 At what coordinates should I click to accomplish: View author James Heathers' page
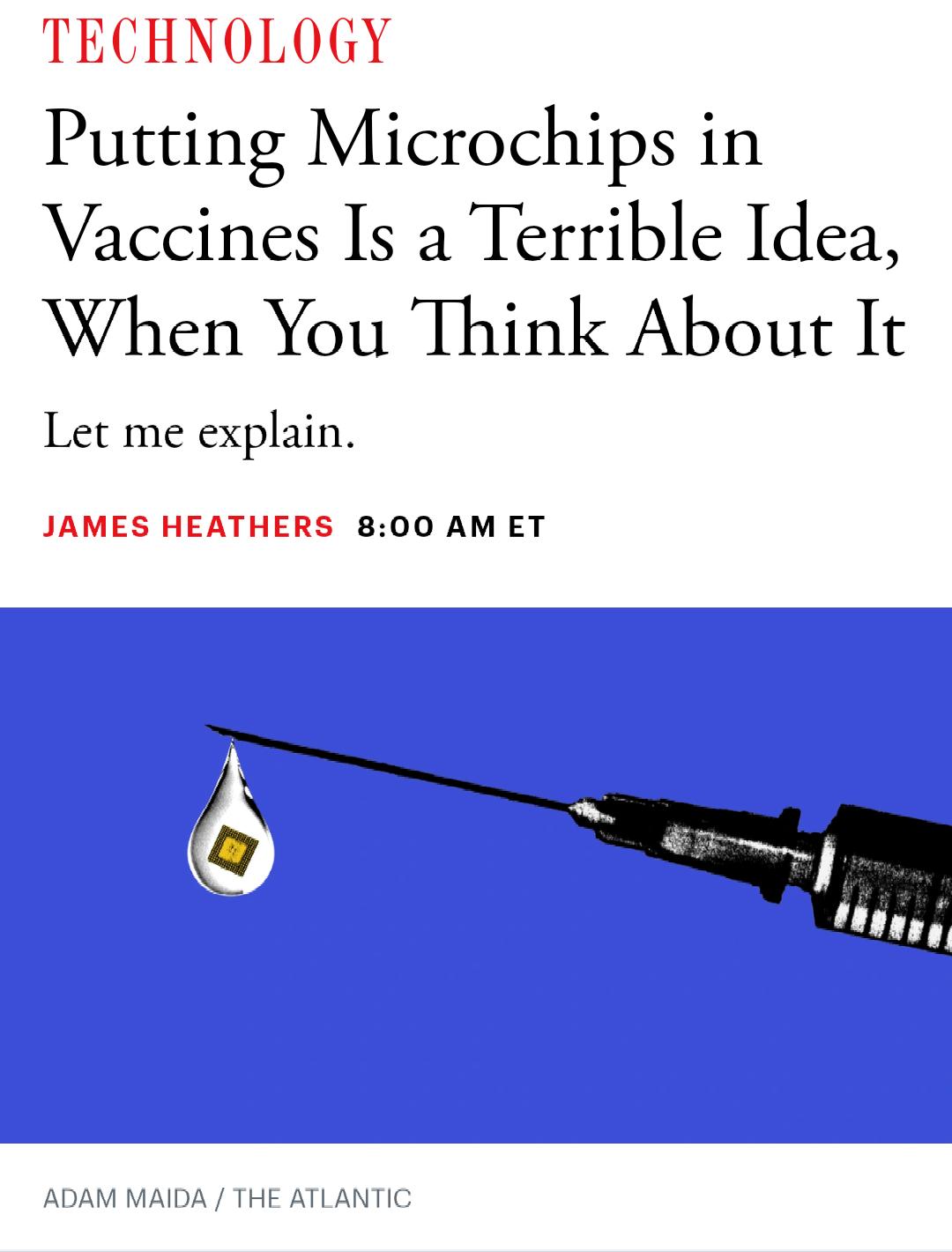click(189, 526)
